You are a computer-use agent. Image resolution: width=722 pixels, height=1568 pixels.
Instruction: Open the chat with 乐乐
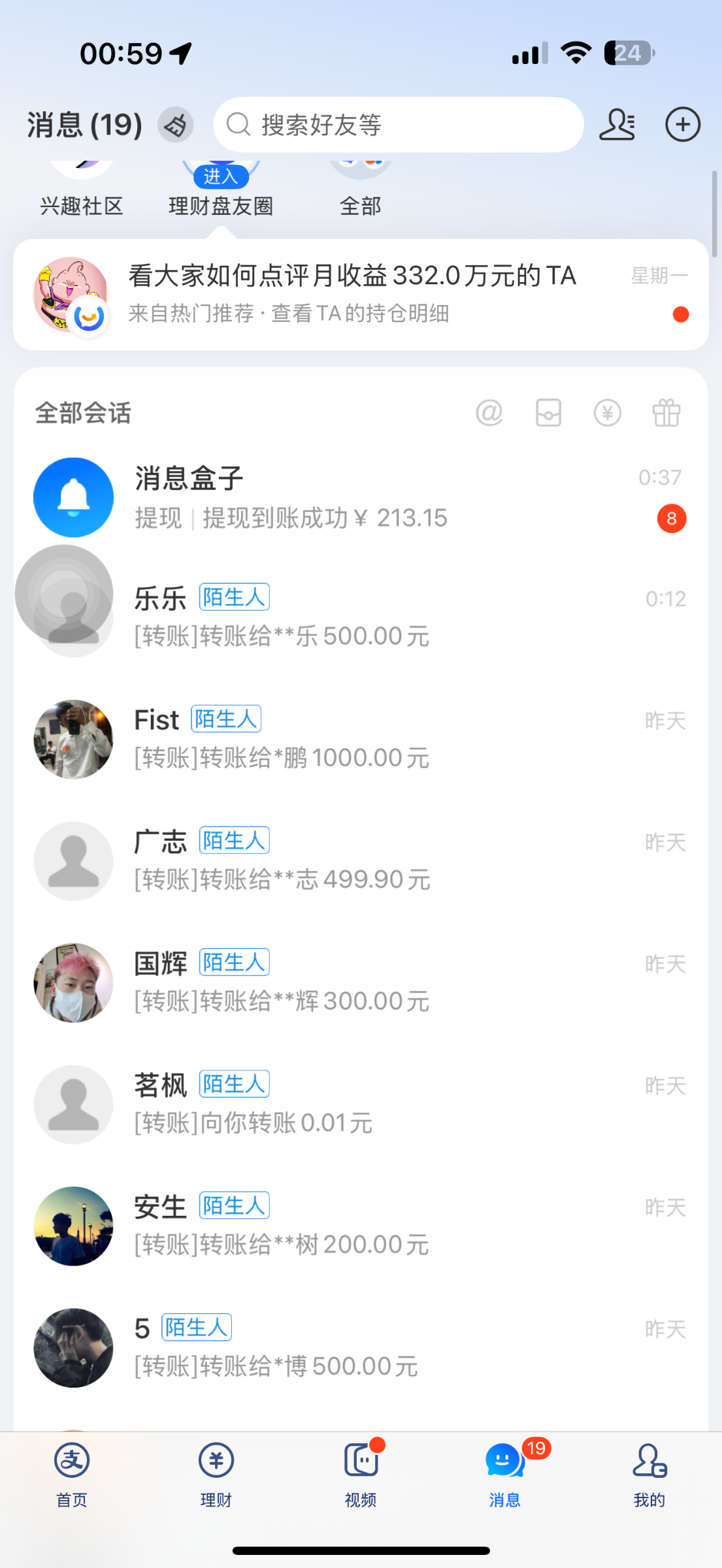(x=361, y=617)
